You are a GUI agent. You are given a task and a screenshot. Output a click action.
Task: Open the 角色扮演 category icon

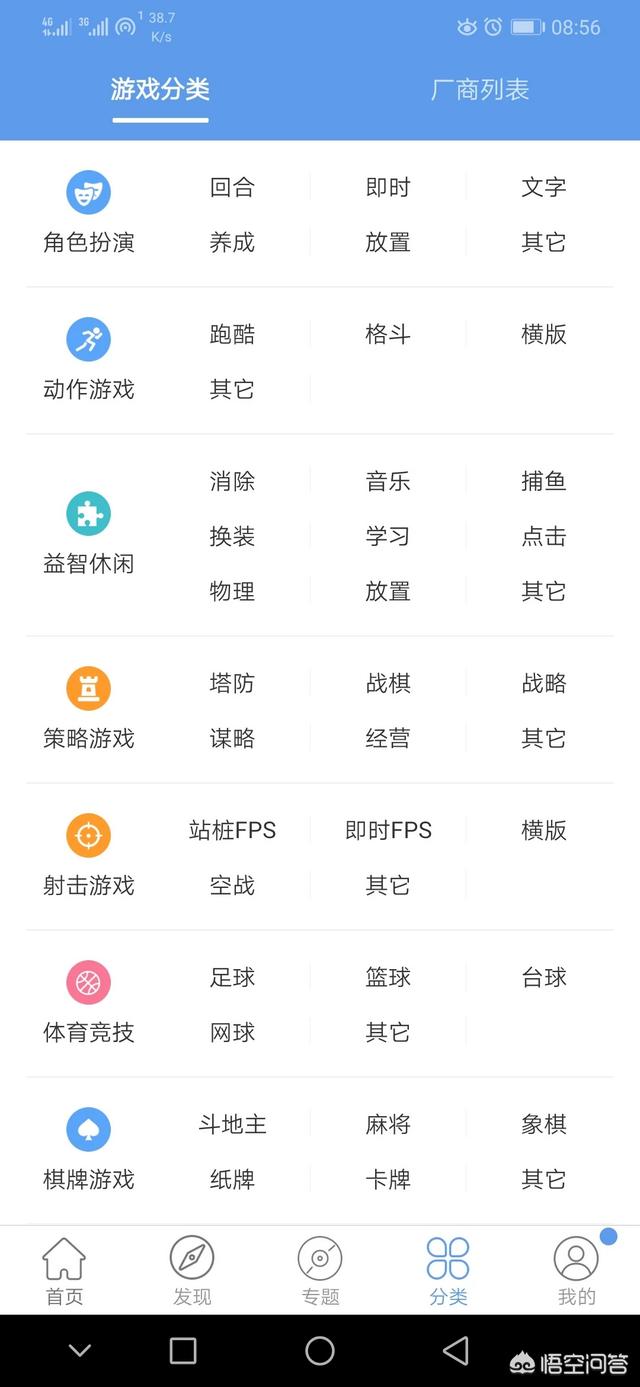(88, 192)
